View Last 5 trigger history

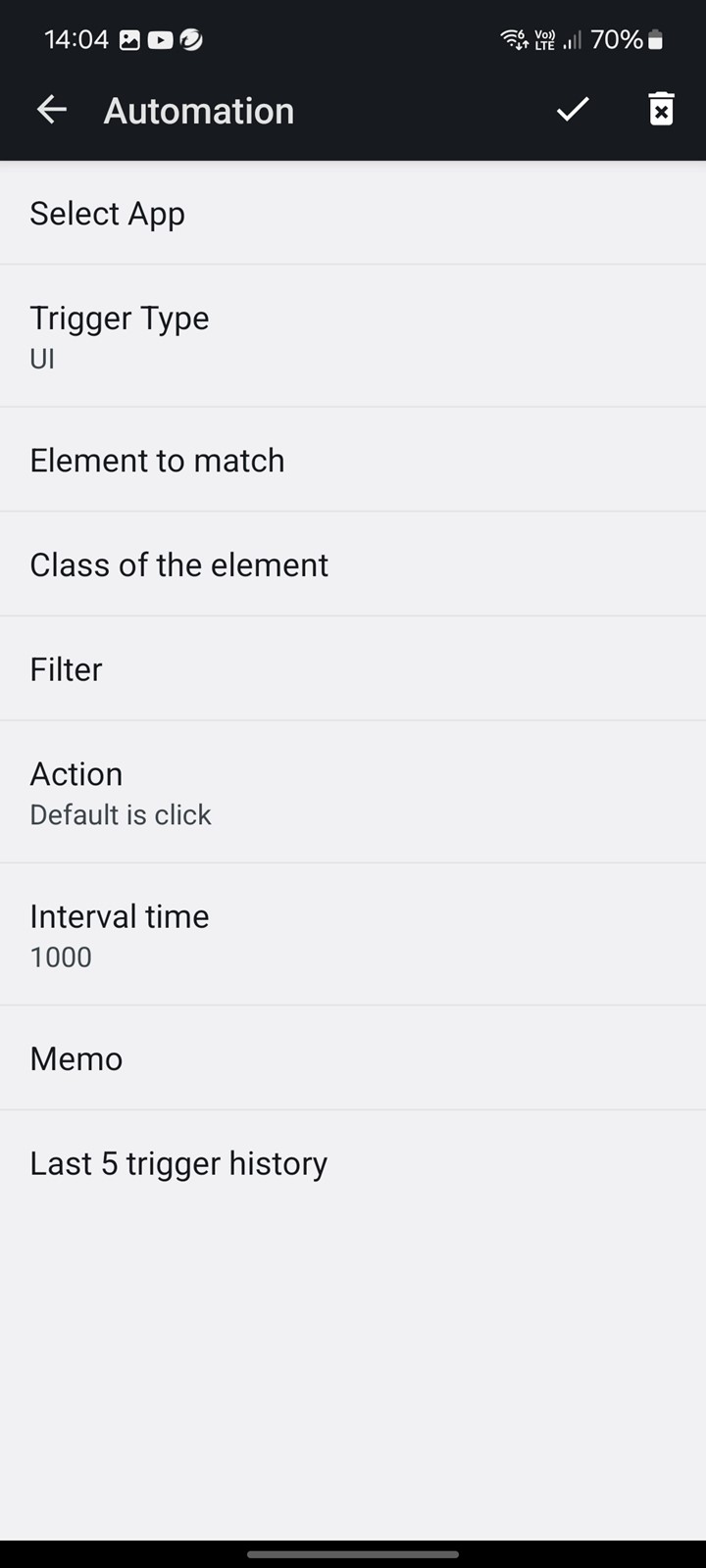pyautogui.click(x=353, y=1163)
